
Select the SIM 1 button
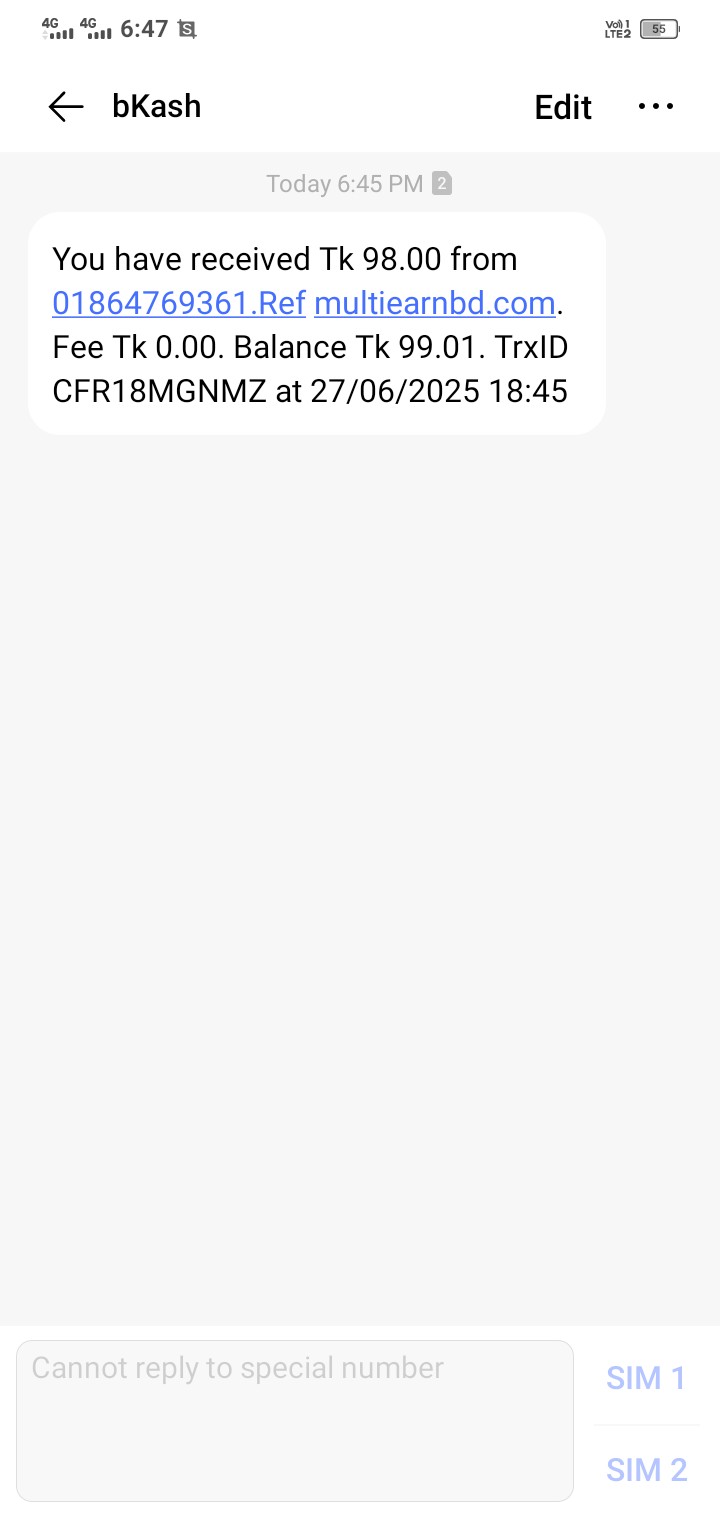point(646,1378)
